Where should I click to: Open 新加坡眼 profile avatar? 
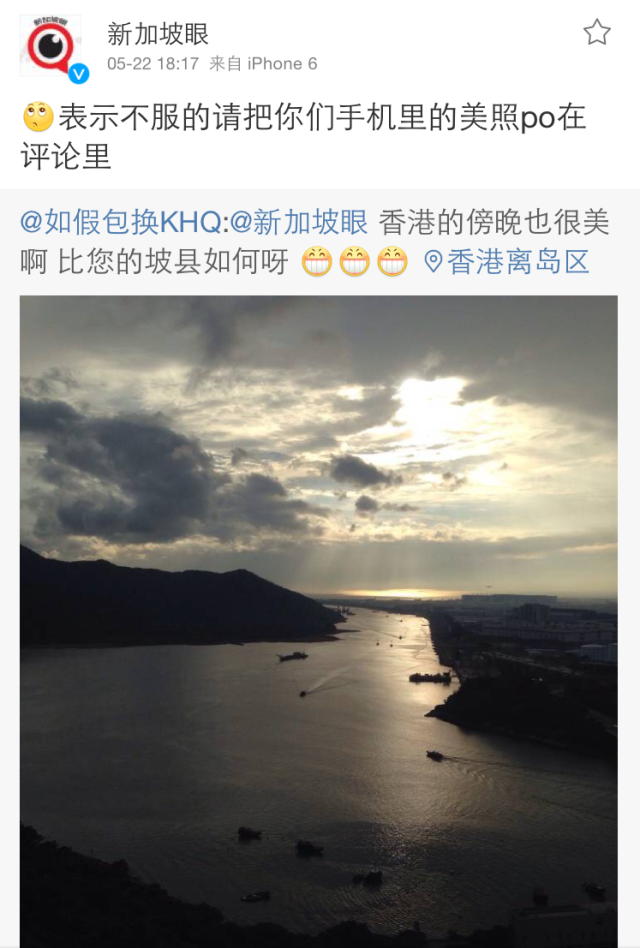(x=50, y=46)
